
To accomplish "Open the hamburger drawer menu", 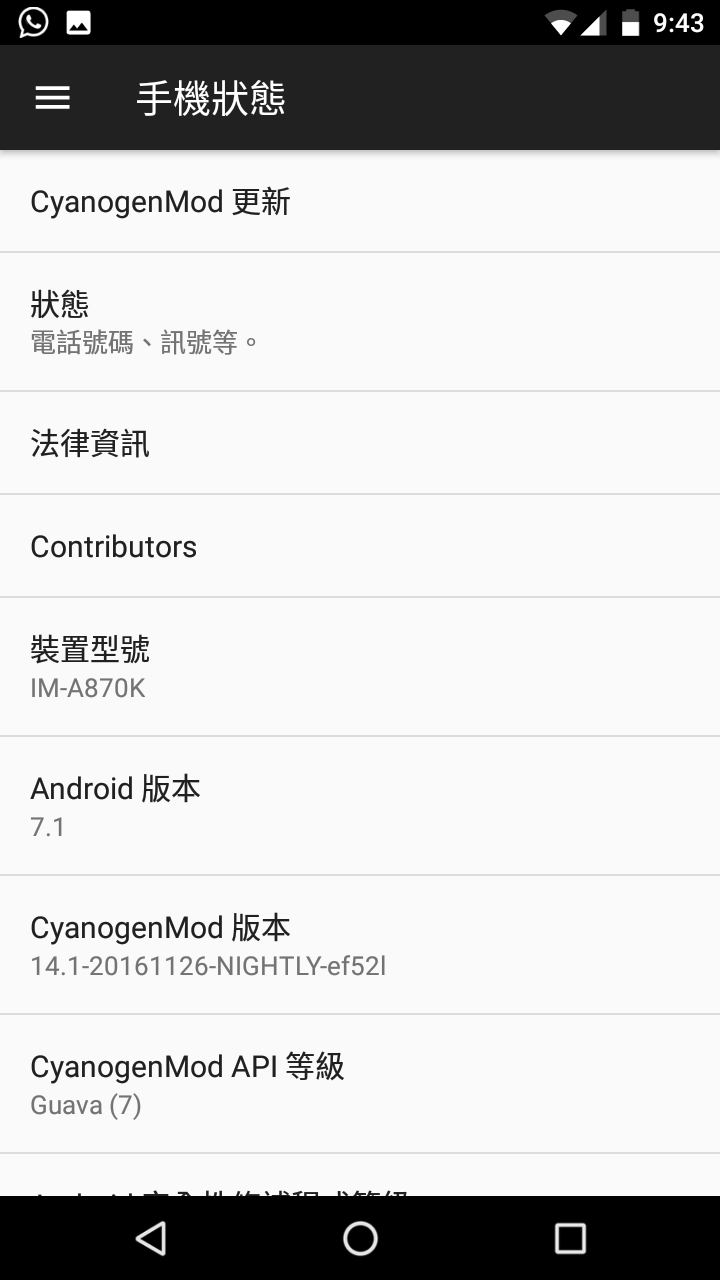I will pos(52,98).
